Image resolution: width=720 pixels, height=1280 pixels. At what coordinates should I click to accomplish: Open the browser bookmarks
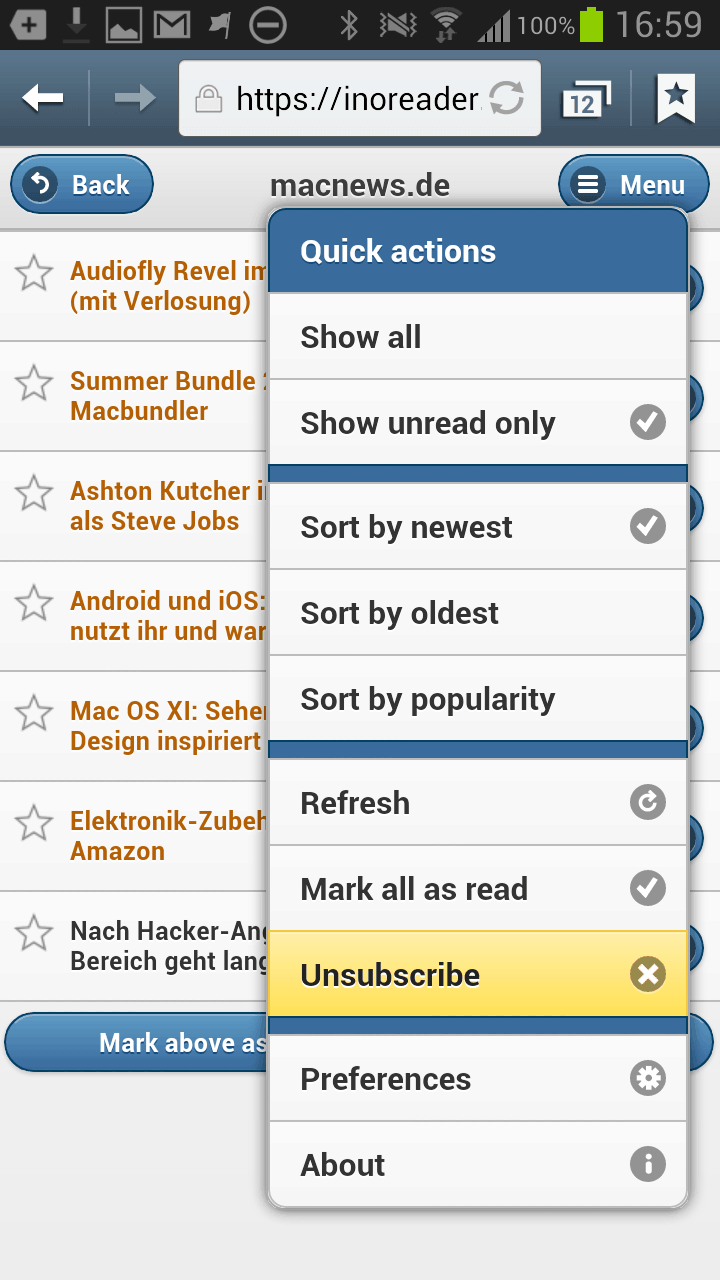coord(676,98)
